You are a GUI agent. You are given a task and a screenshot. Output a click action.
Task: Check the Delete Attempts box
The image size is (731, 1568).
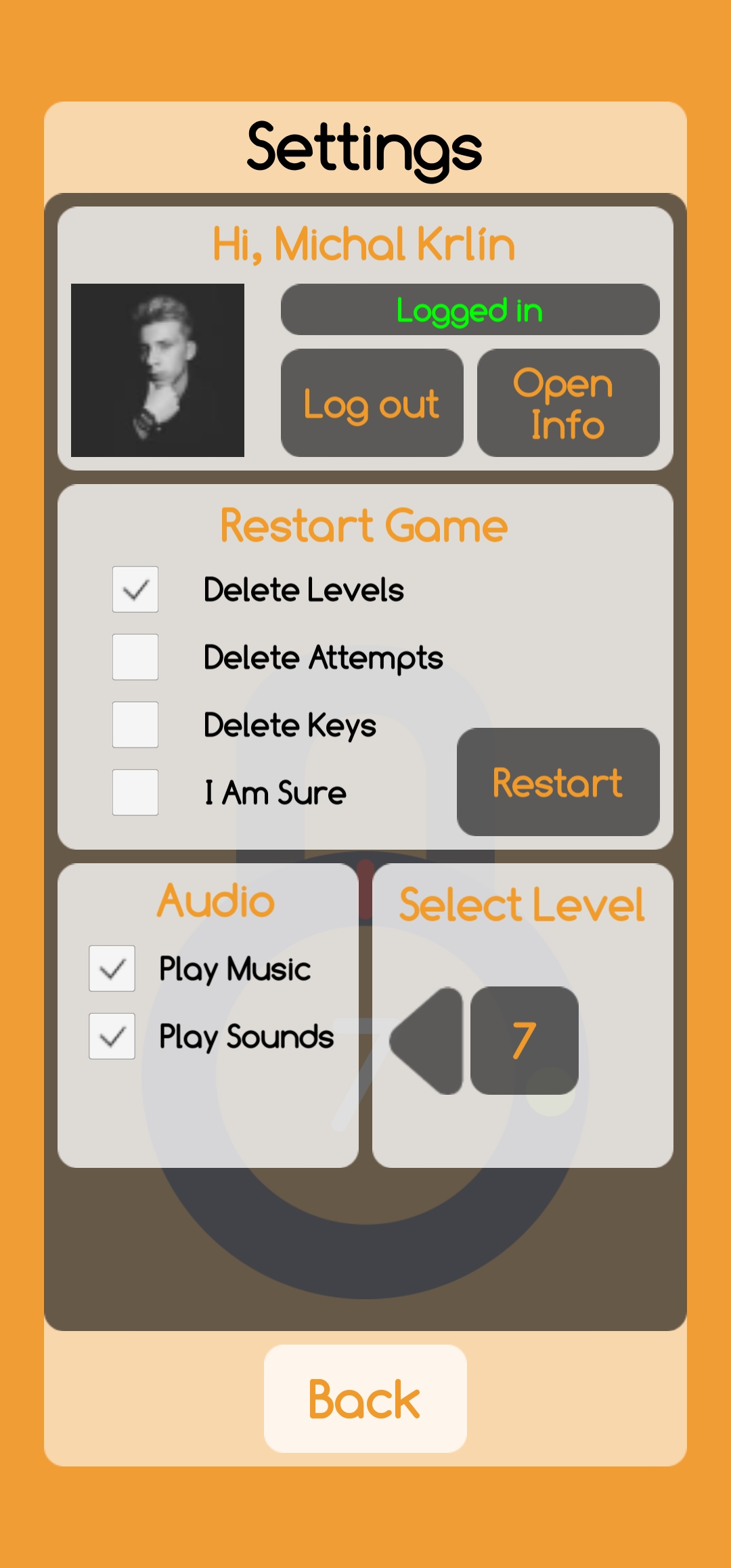[x=135, y=657]
